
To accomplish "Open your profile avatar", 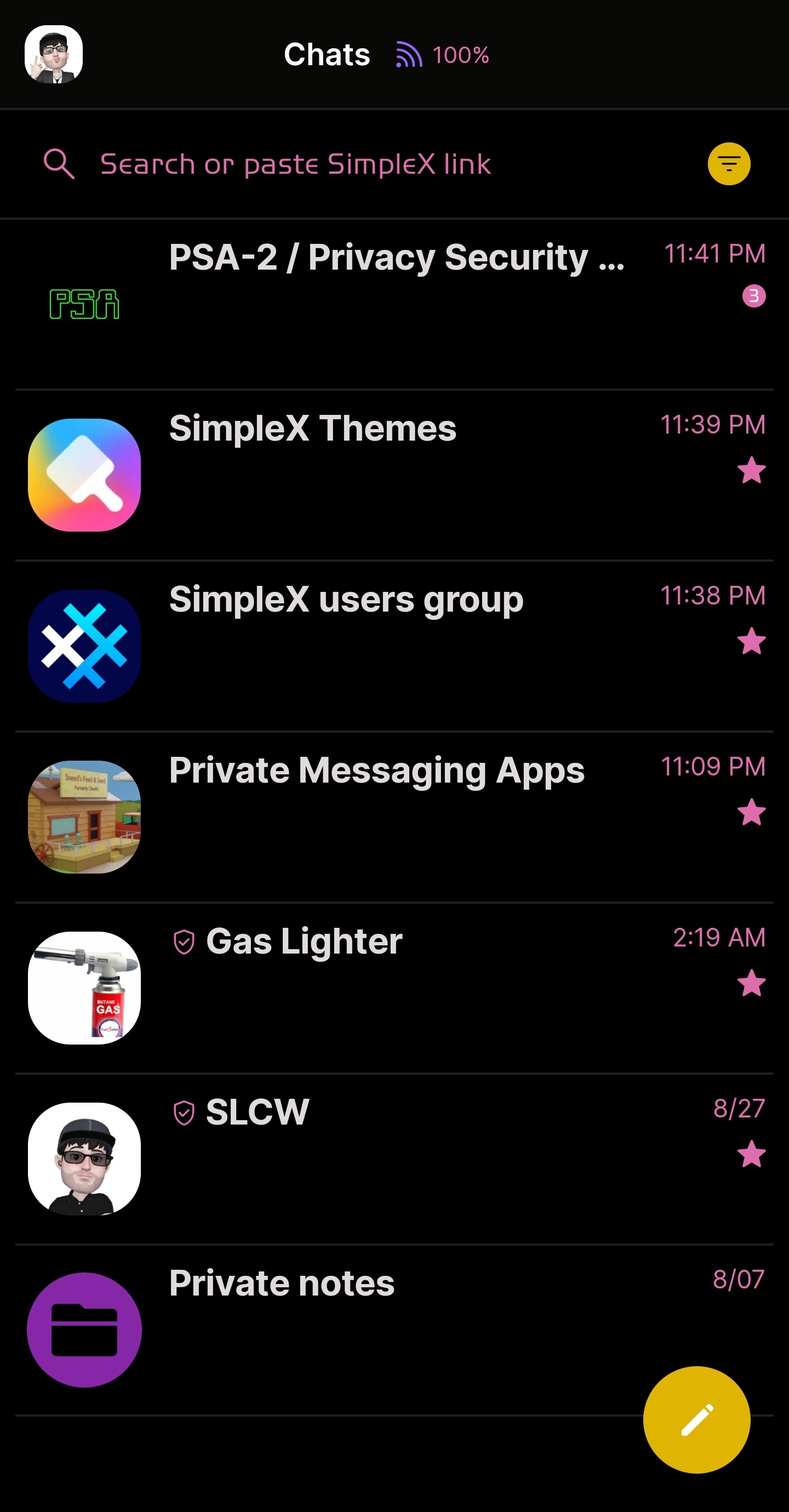I will click(x=54, y=55).
